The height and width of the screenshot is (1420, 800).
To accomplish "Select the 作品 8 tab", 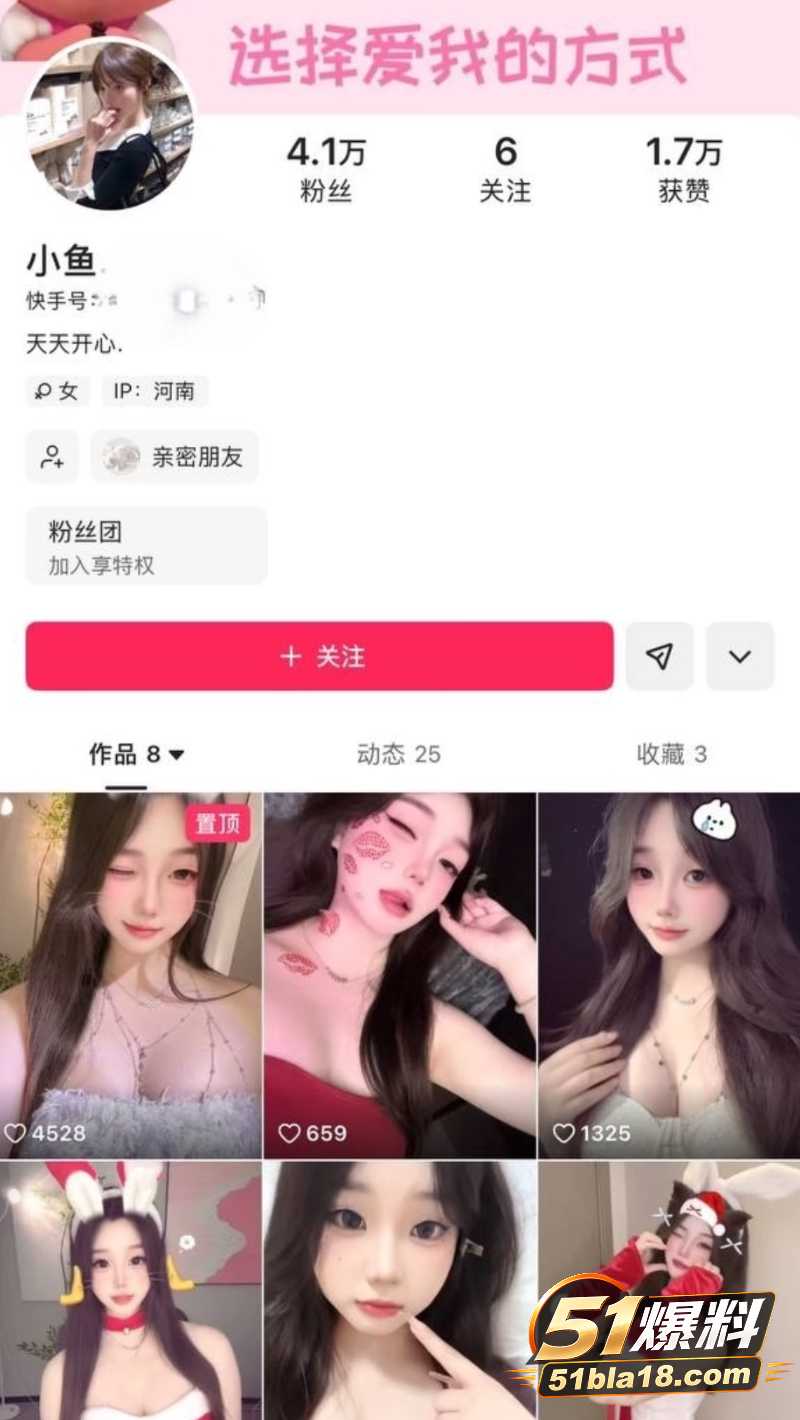I will click(x=137, y=754).
